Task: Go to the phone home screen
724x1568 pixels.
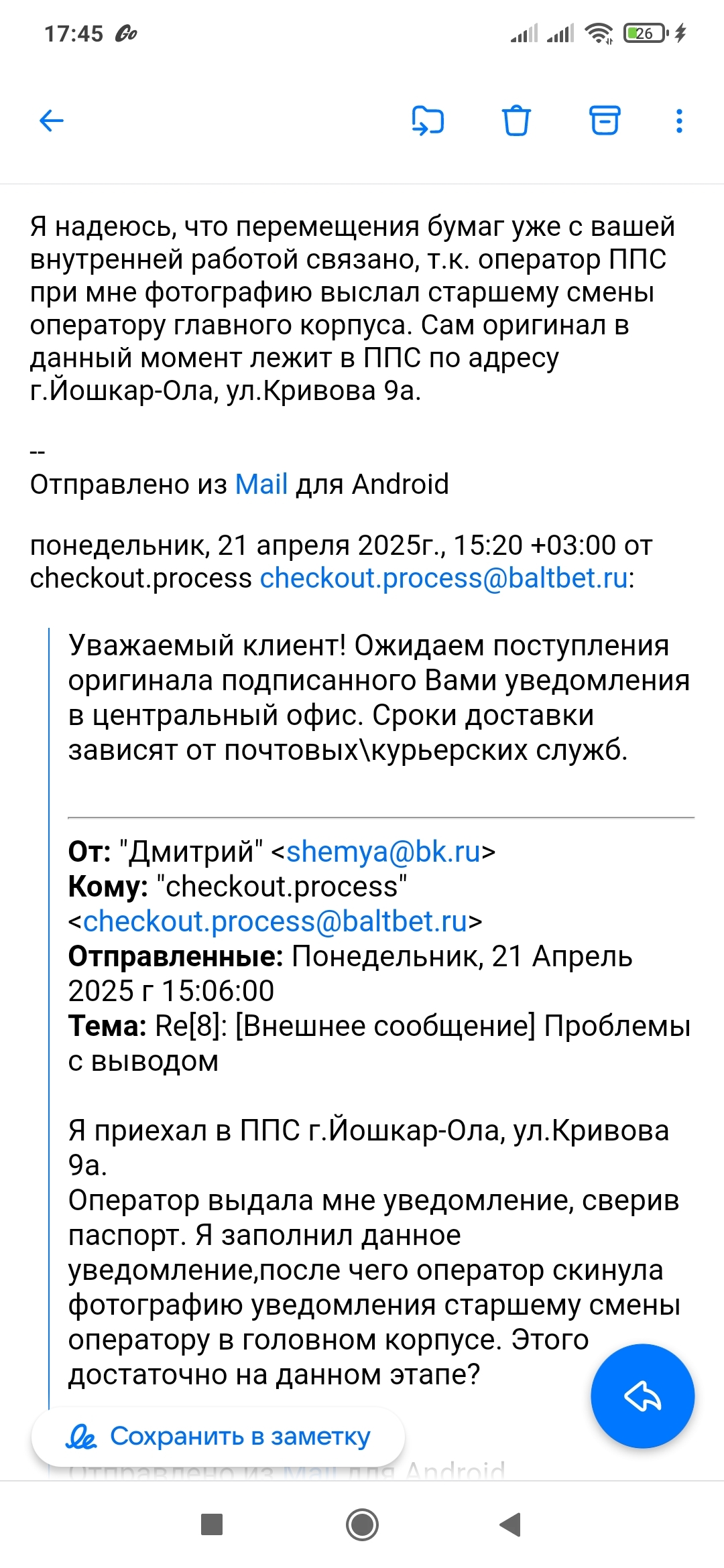Action: click(x=362, y=1524)
